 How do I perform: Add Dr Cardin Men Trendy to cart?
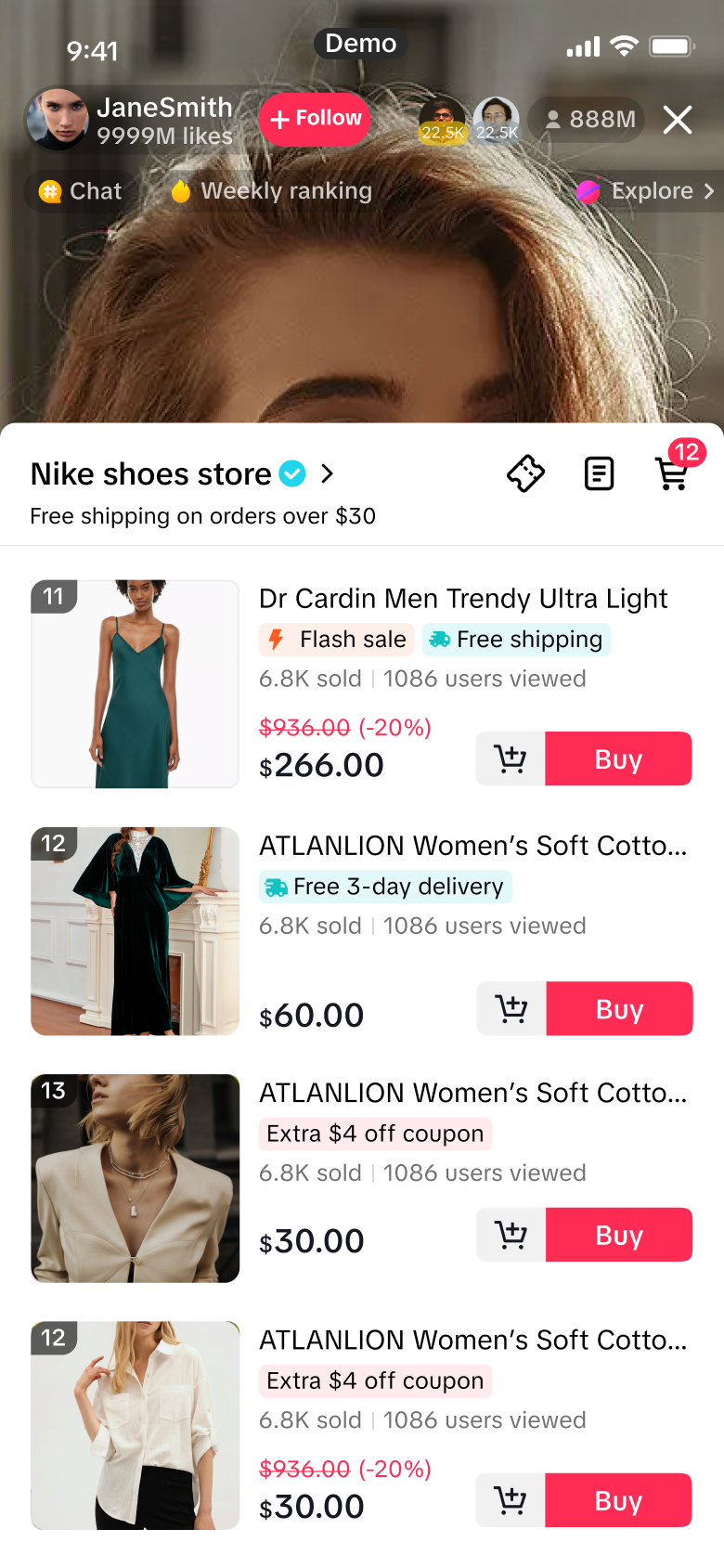click(511, 759)
